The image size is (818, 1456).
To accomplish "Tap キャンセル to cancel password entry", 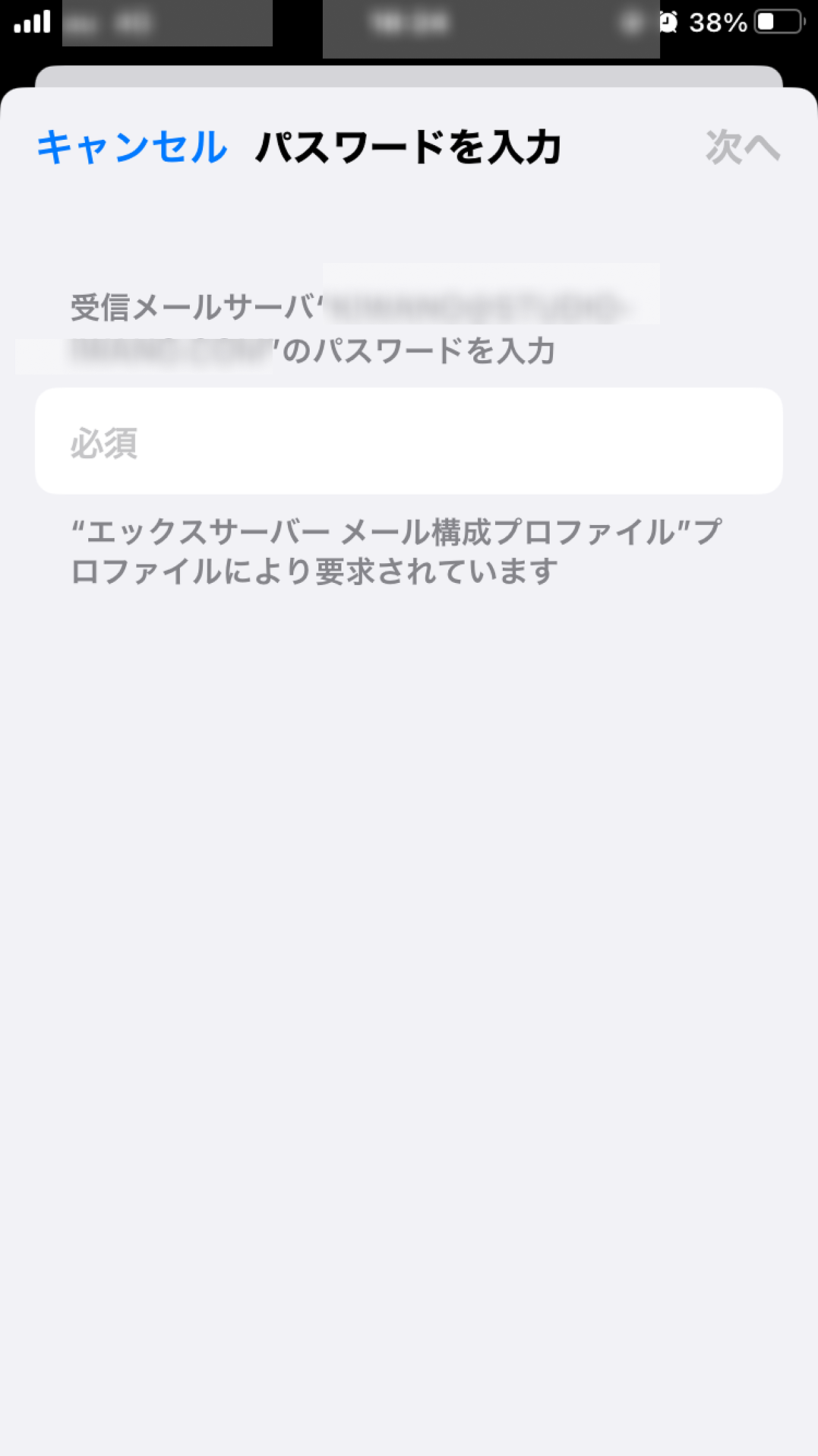I will 132,147.
